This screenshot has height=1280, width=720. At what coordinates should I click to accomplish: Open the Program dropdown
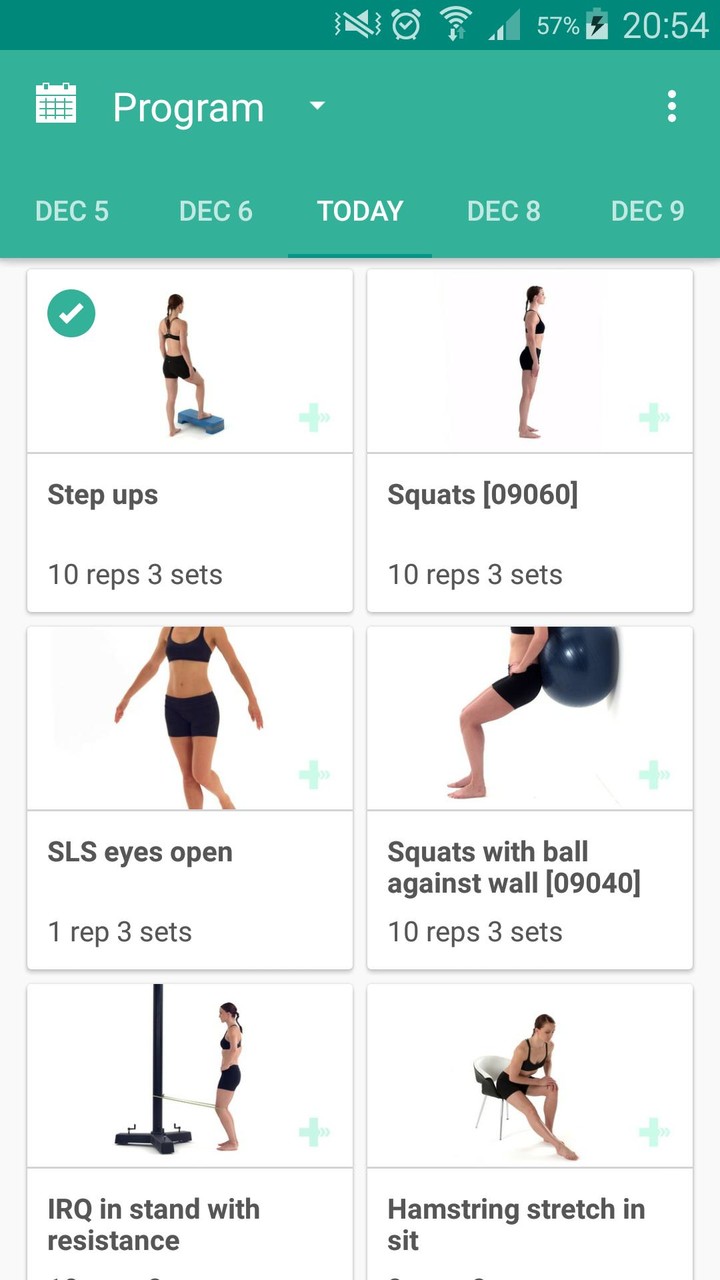[316, 105]
